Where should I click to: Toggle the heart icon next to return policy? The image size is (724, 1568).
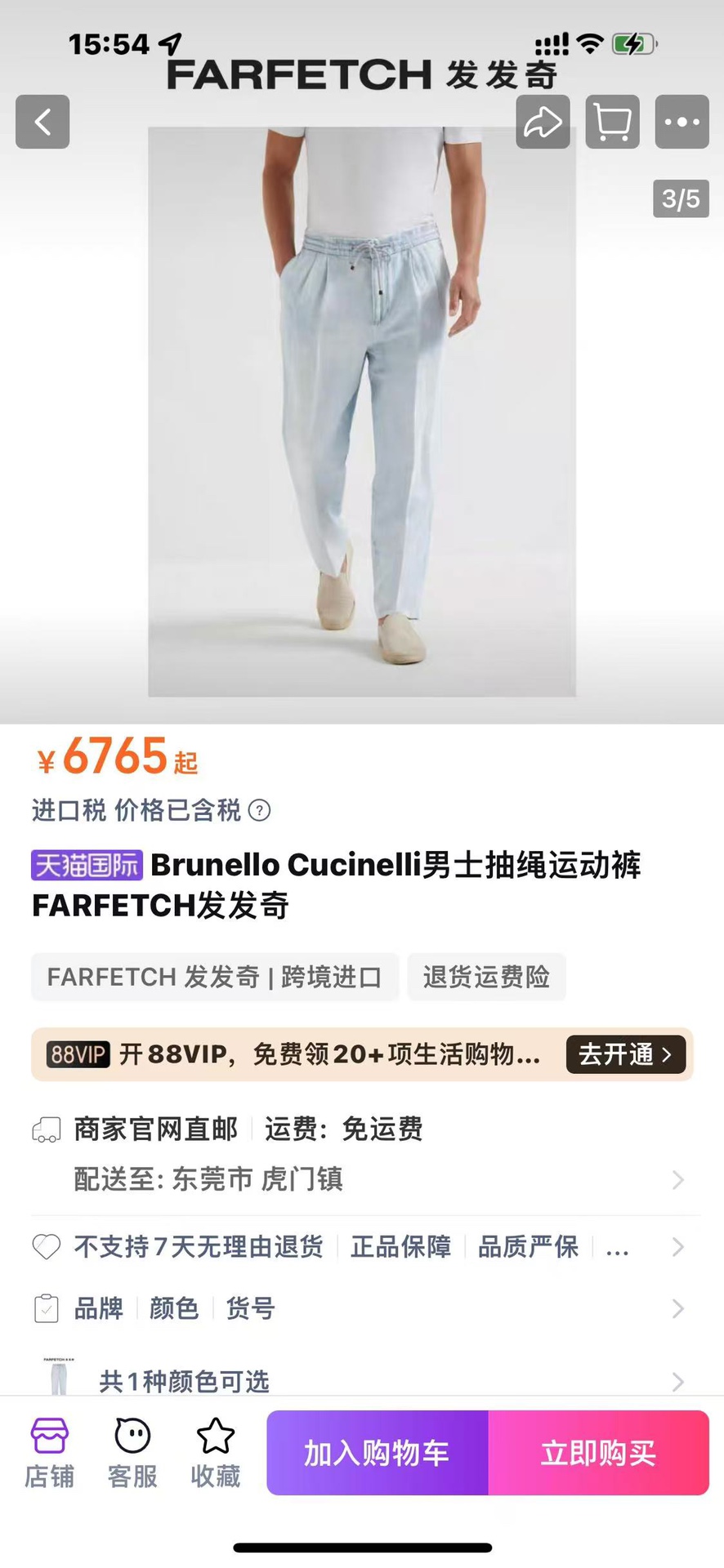click(x=46, y=1246)
